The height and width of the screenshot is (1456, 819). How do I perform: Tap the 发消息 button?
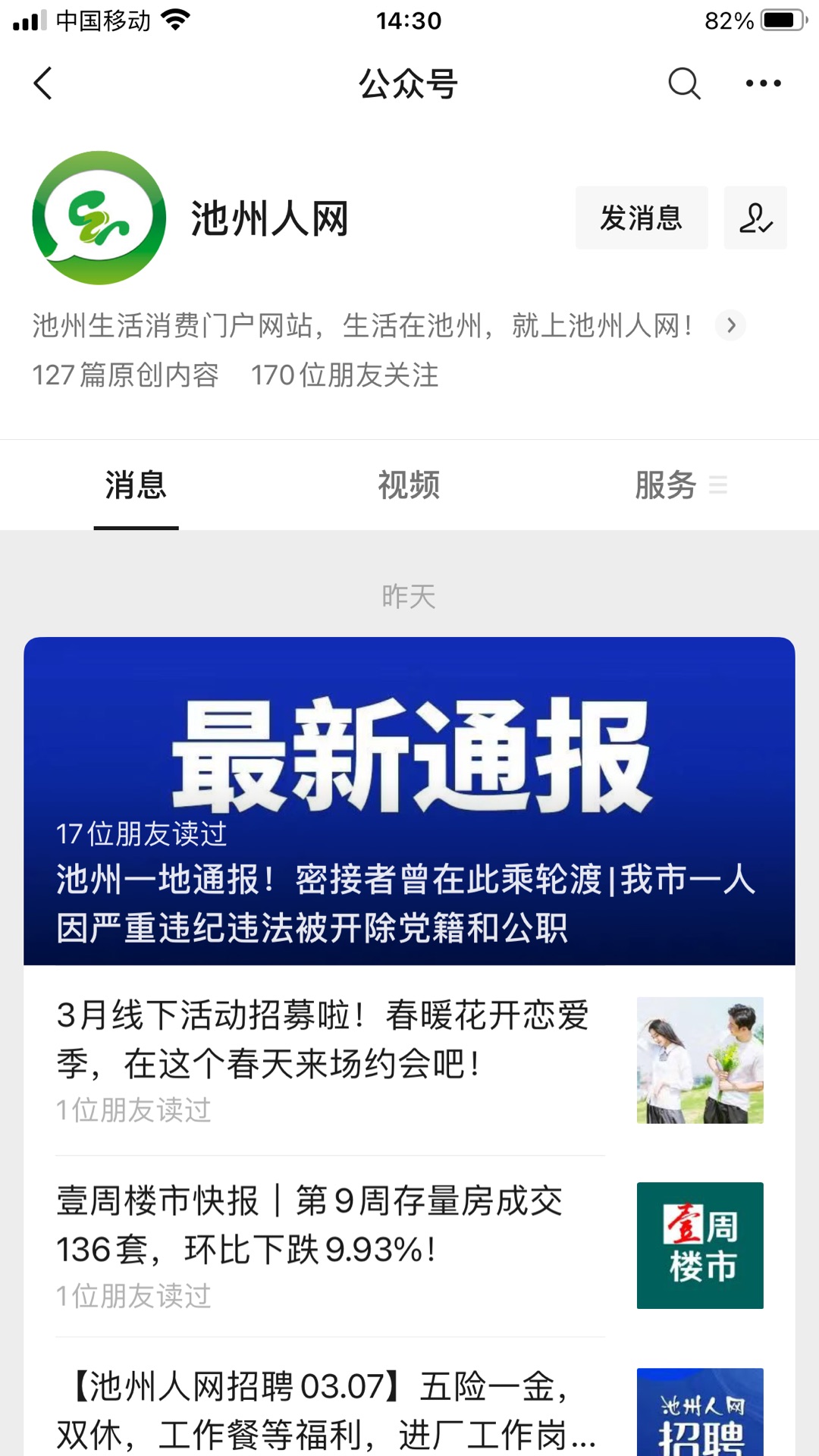tap(641, 218)
